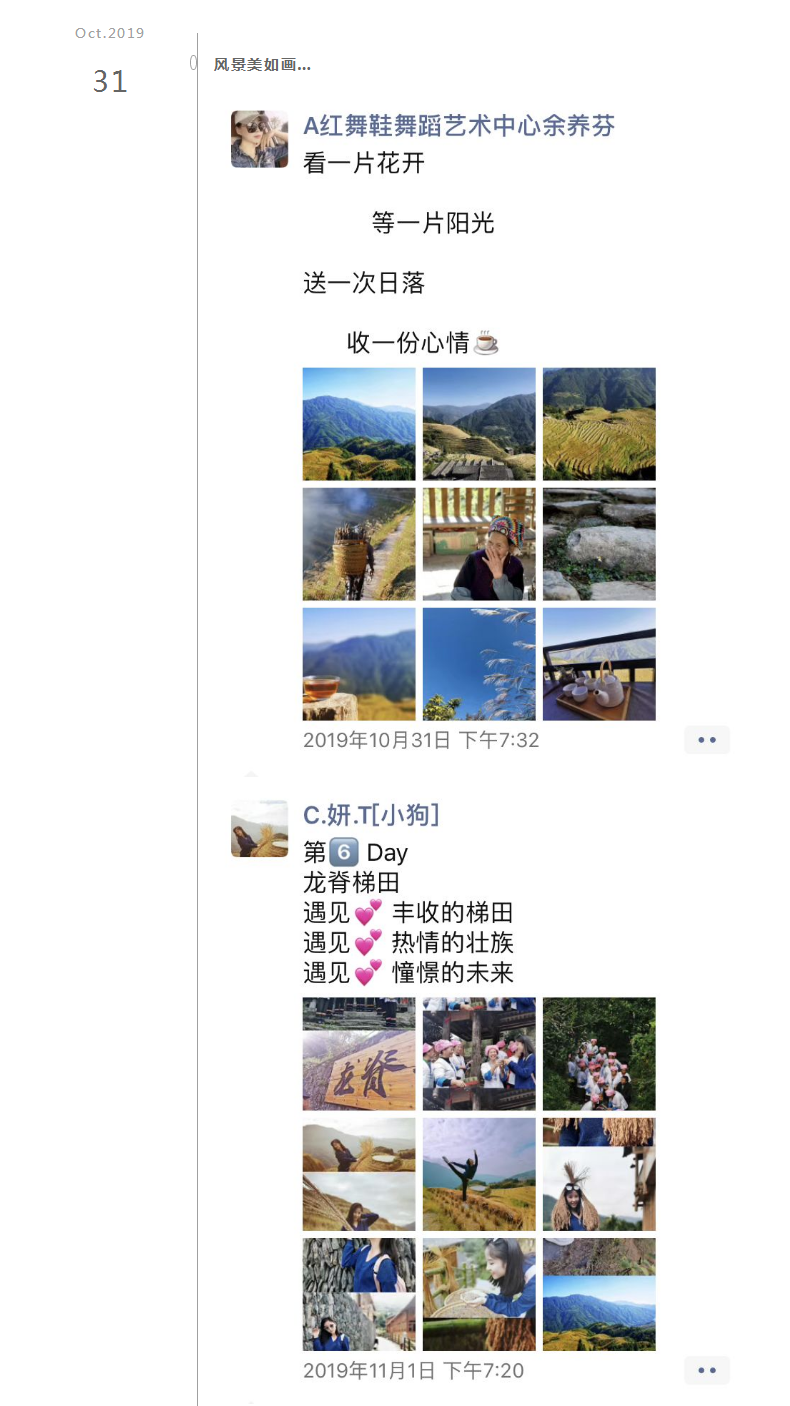View the smoking basket on mountain path photo
This screenshot has width=790, height=1406.
359,544
